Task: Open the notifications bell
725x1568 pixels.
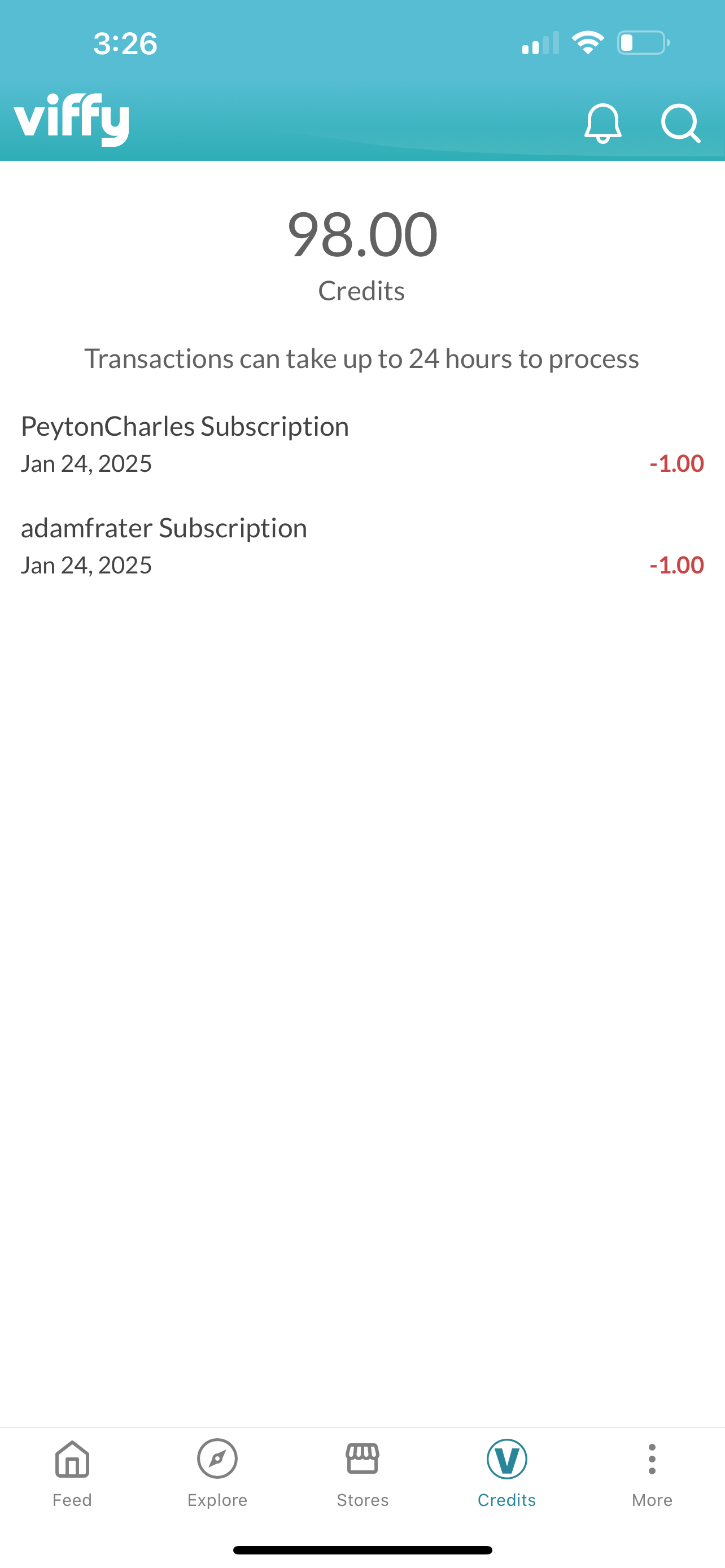Action: (x=602, y=123)
